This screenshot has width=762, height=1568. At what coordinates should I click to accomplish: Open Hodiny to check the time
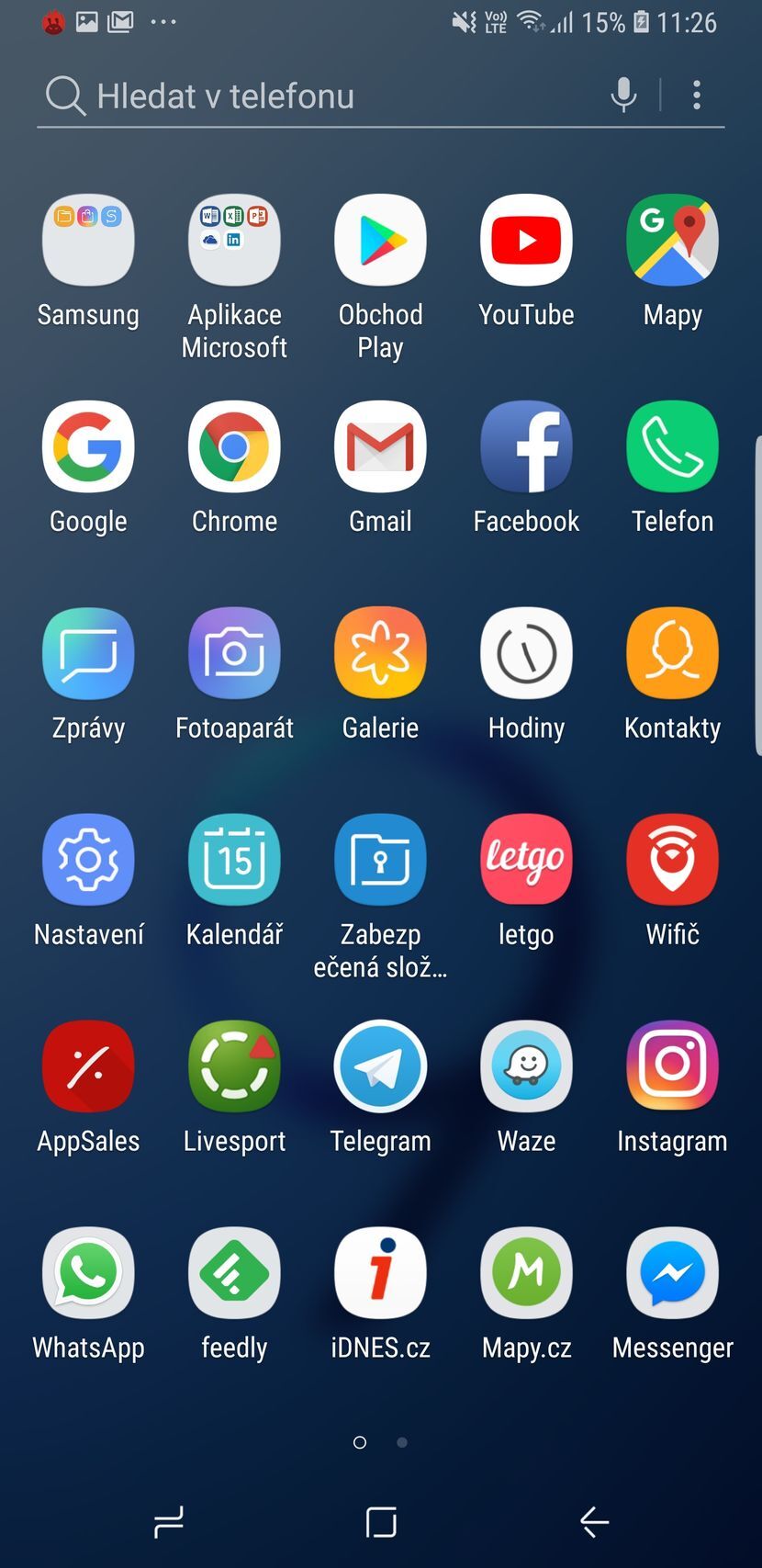(x=526, y=653)
